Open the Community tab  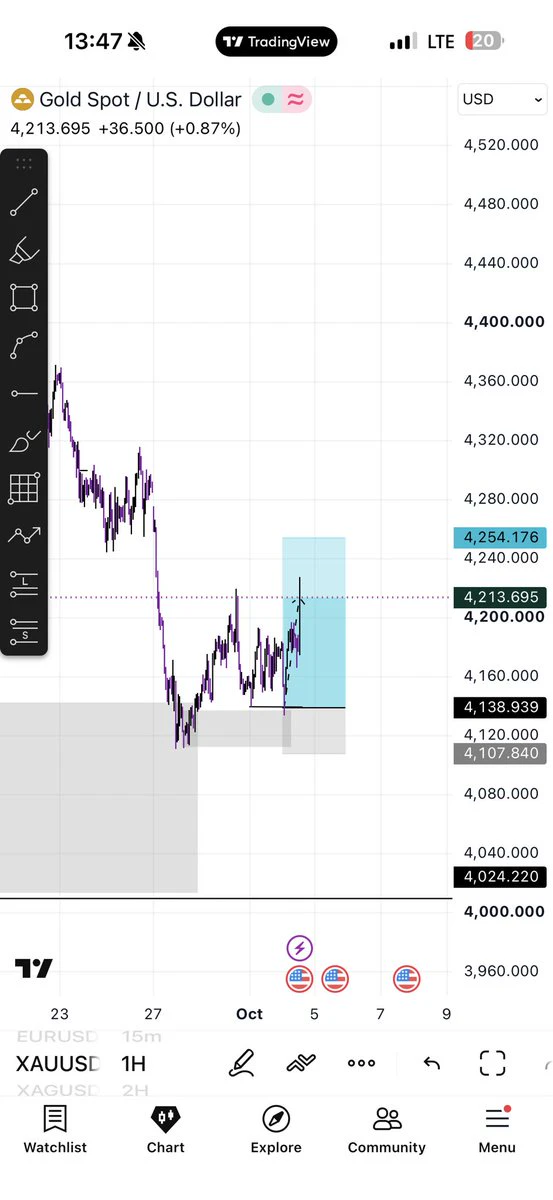(x=387, y=1130)
